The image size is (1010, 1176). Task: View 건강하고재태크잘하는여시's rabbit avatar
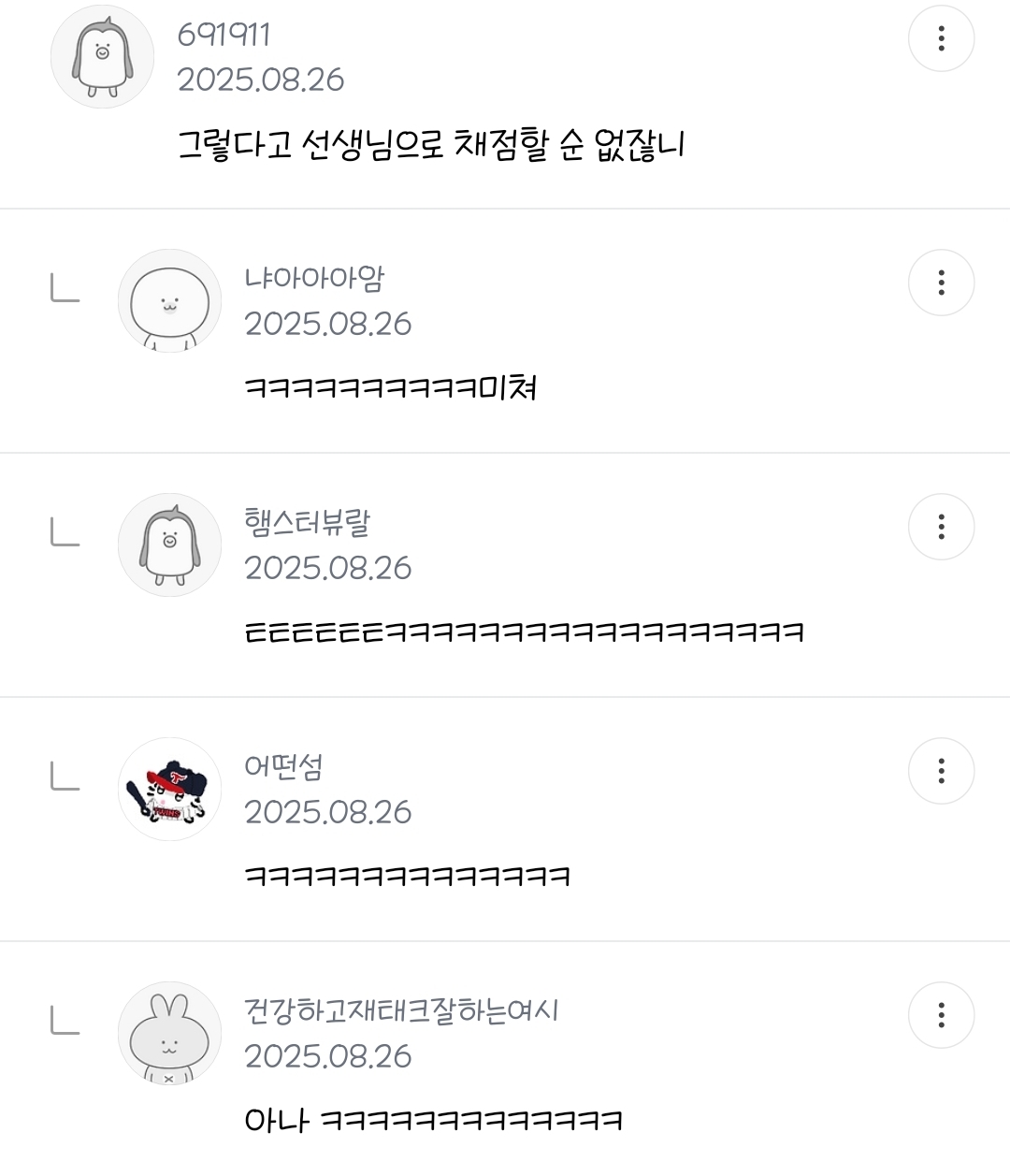tap(169, 1034)
